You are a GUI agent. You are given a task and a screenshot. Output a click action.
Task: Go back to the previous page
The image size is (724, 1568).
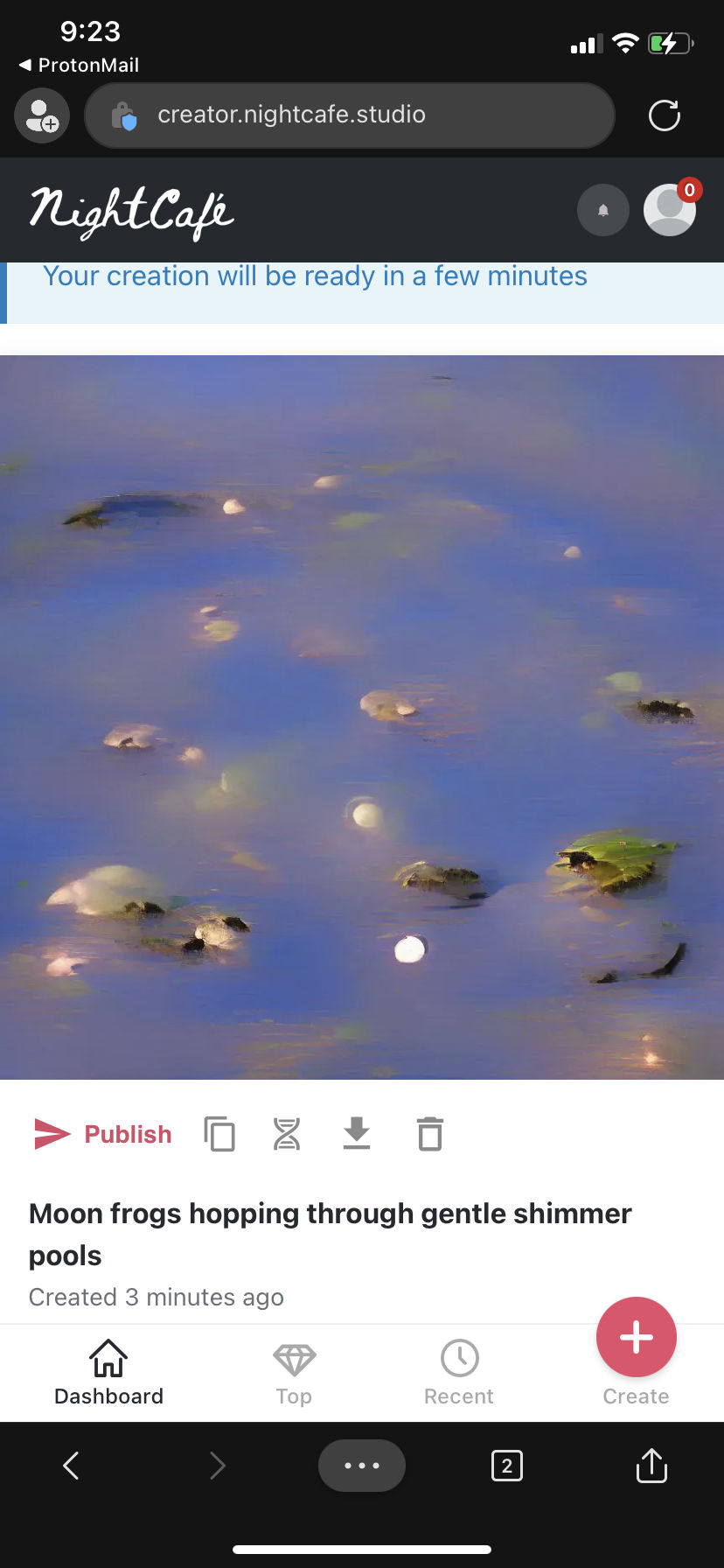click(72, 1465)
